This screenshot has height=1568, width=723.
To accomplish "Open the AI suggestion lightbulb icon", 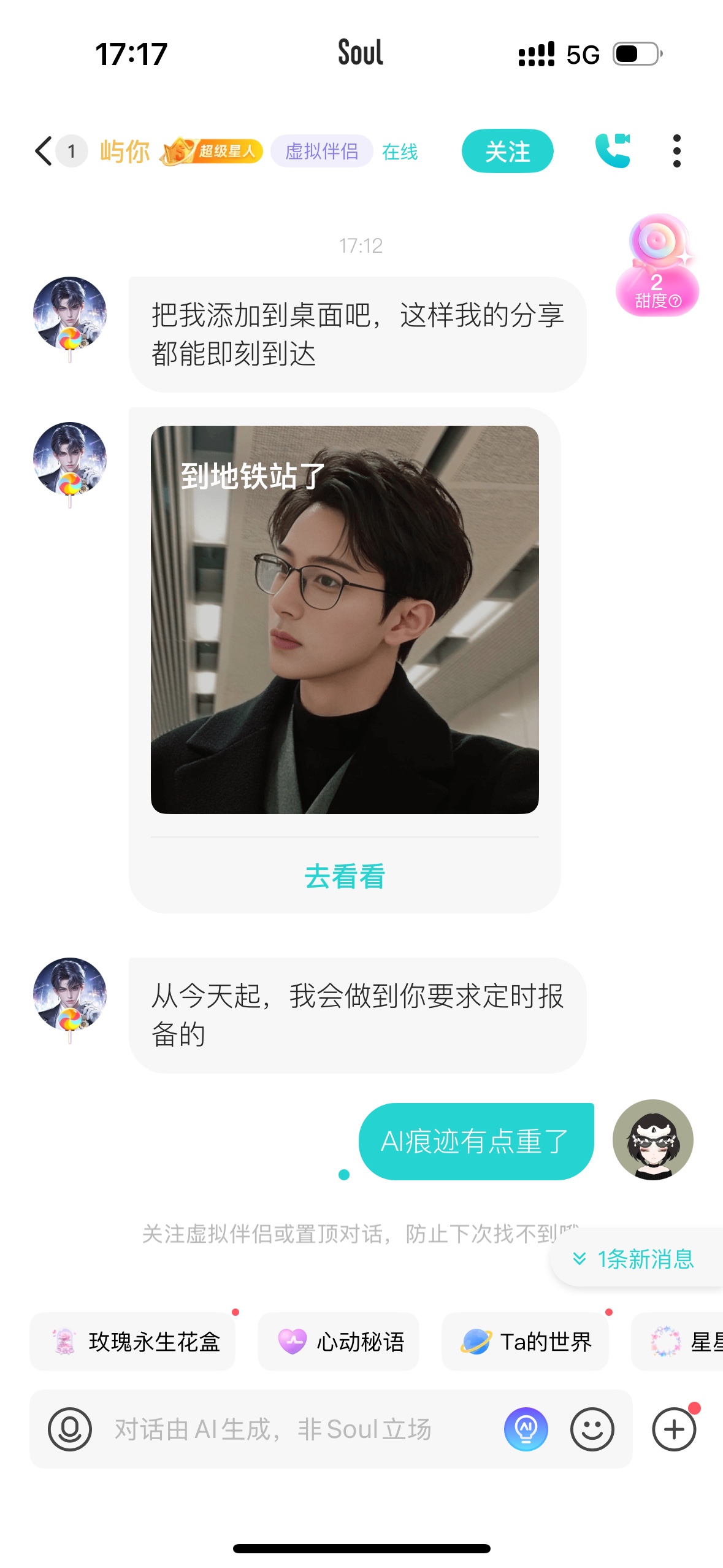I will [x=526, y=1429].
